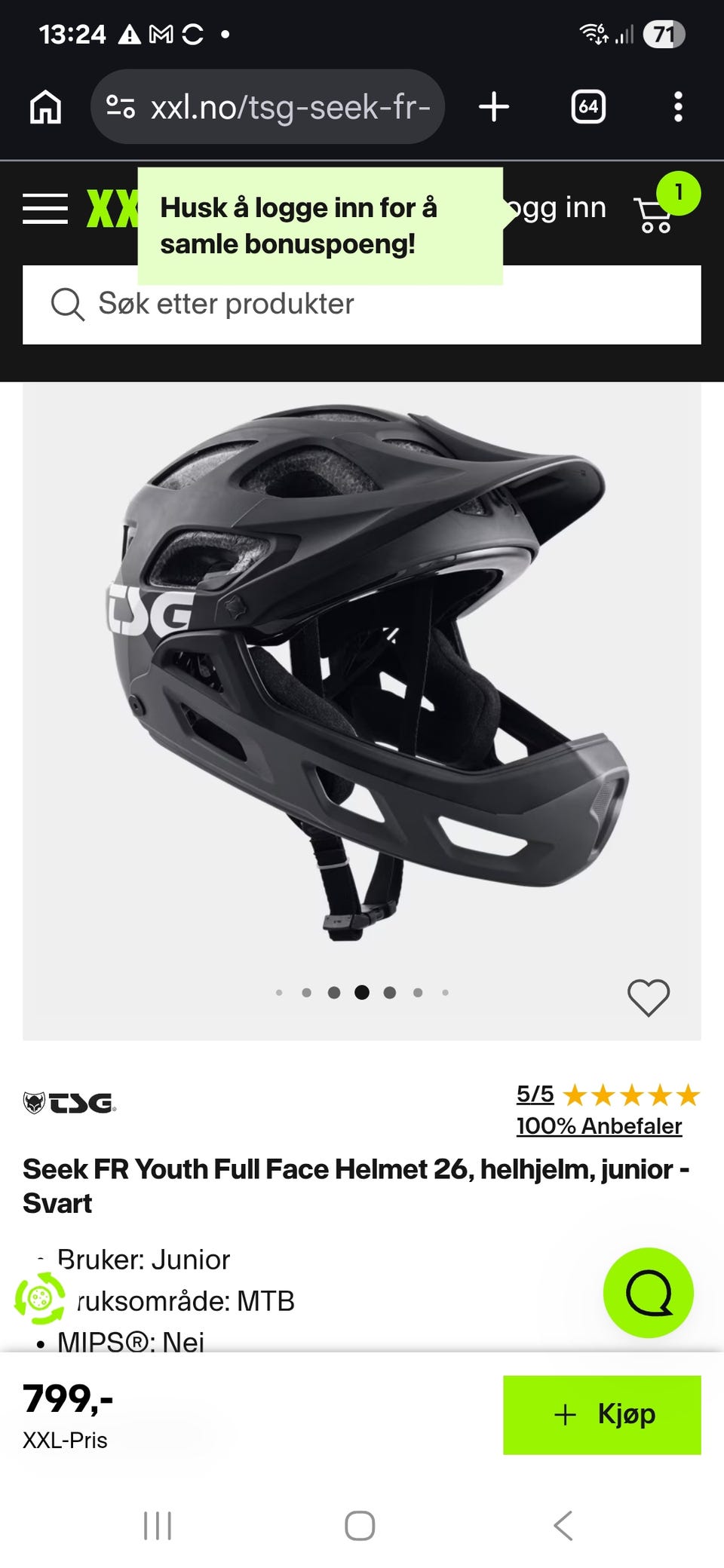
Task: Open the browser overflow menu
Action: pyautogui.click(x=678, y=106)
